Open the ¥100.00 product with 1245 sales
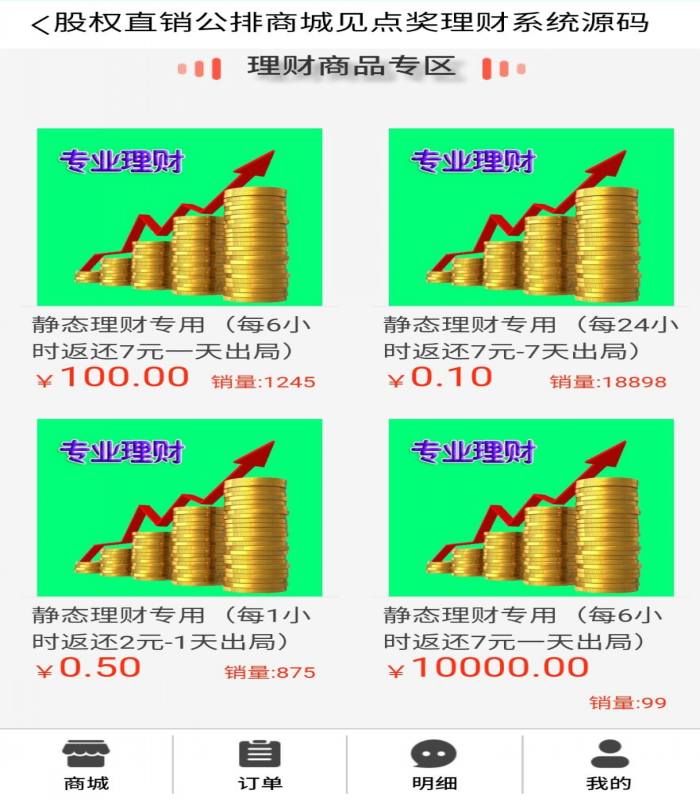This screenshot has width=700, height=800. pos(180,217)
